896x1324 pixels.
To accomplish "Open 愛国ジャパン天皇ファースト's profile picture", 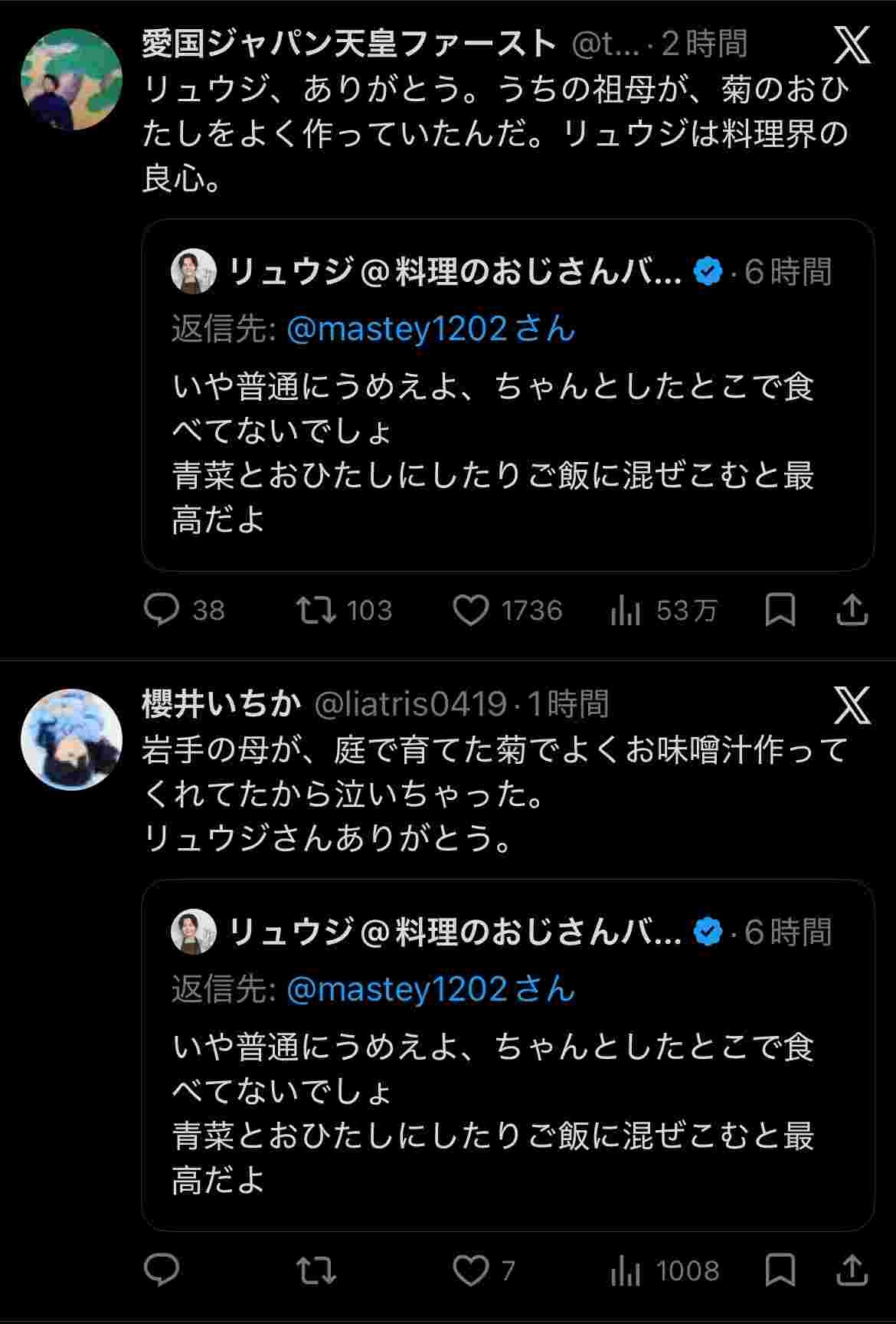I will pos(71,79).
